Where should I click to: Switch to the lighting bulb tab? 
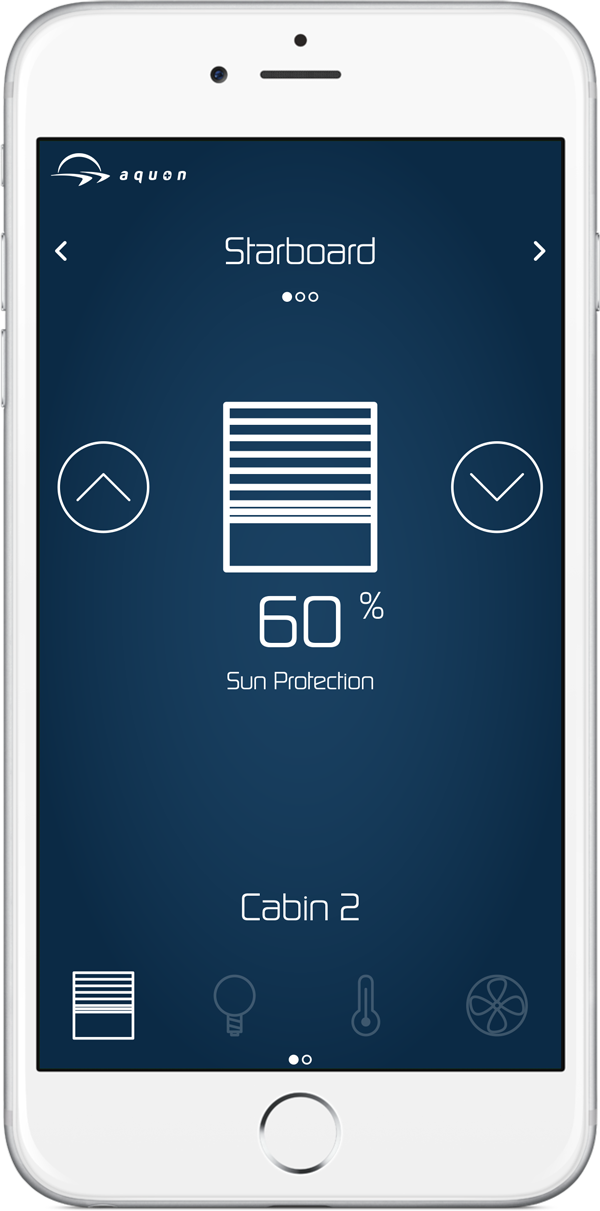tap(234, 1005)
